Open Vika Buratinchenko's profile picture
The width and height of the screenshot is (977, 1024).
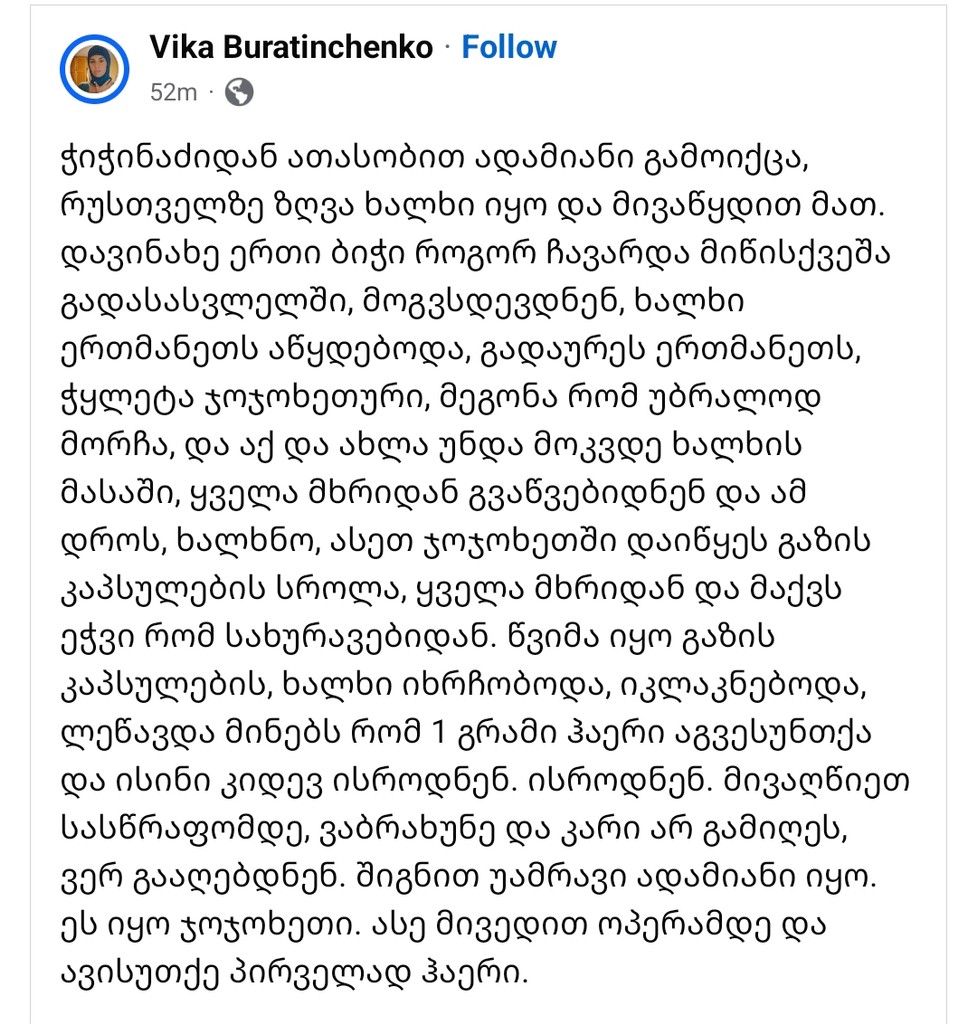tap(95, 69)
